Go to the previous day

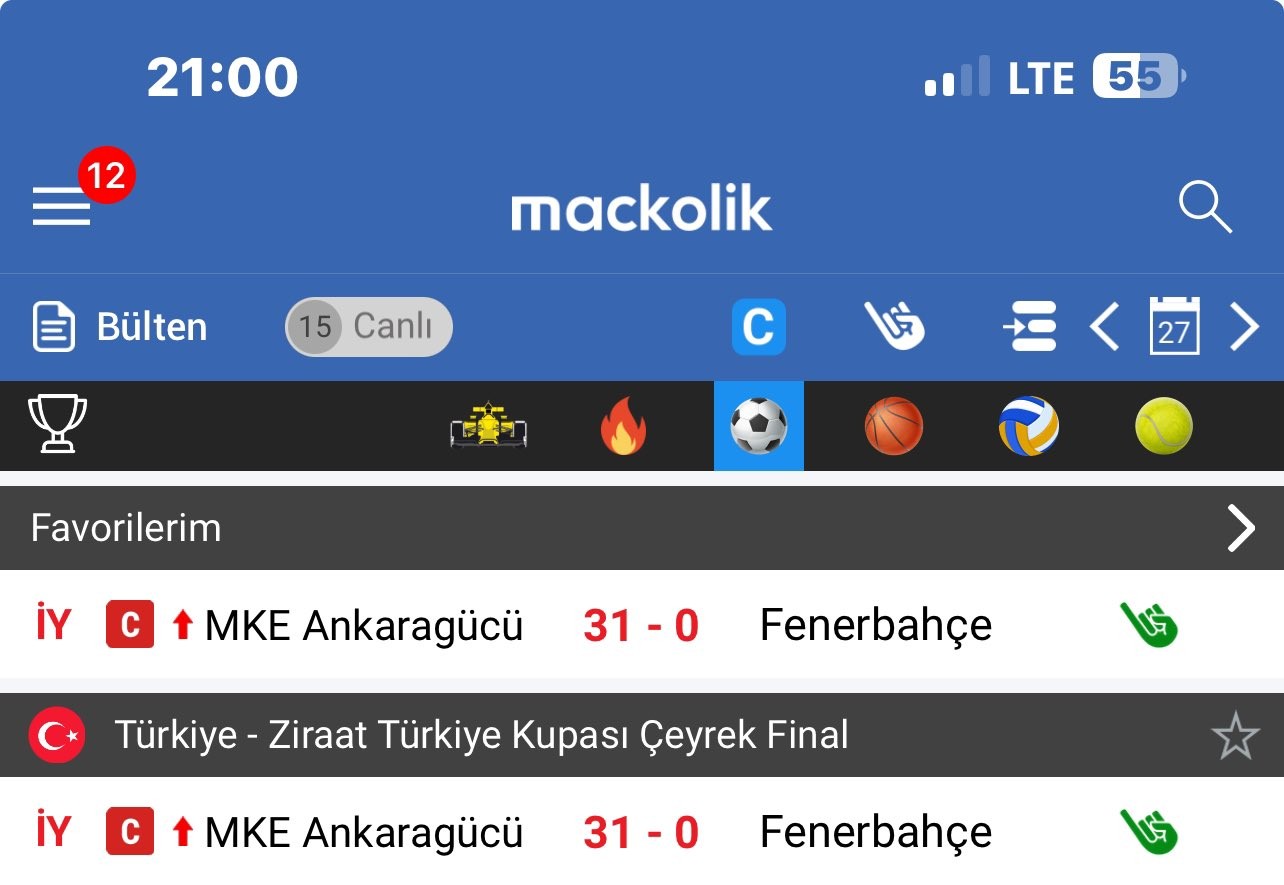click(1105, 327)
